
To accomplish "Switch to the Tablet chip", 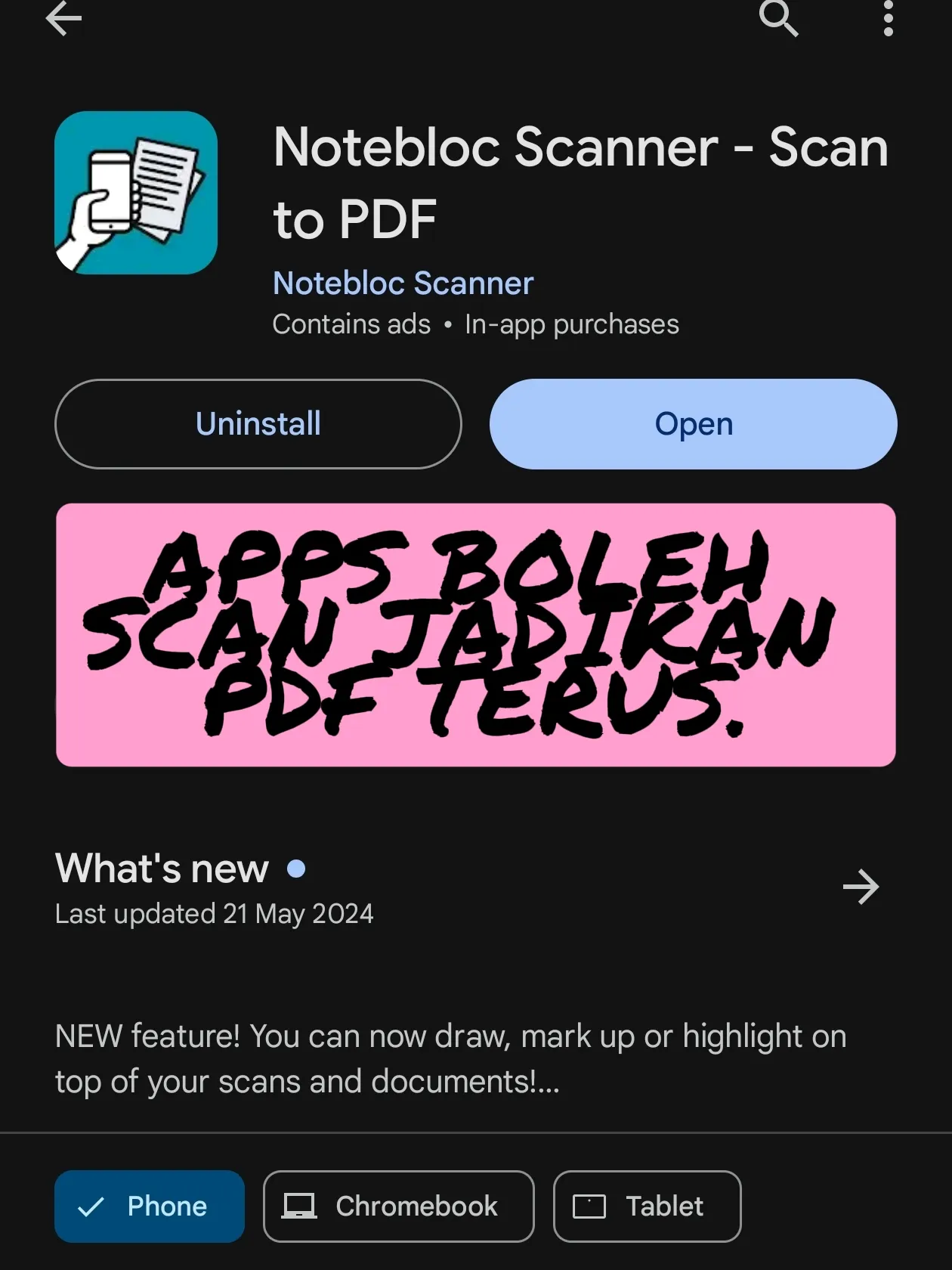I will tap(647, 1206).
